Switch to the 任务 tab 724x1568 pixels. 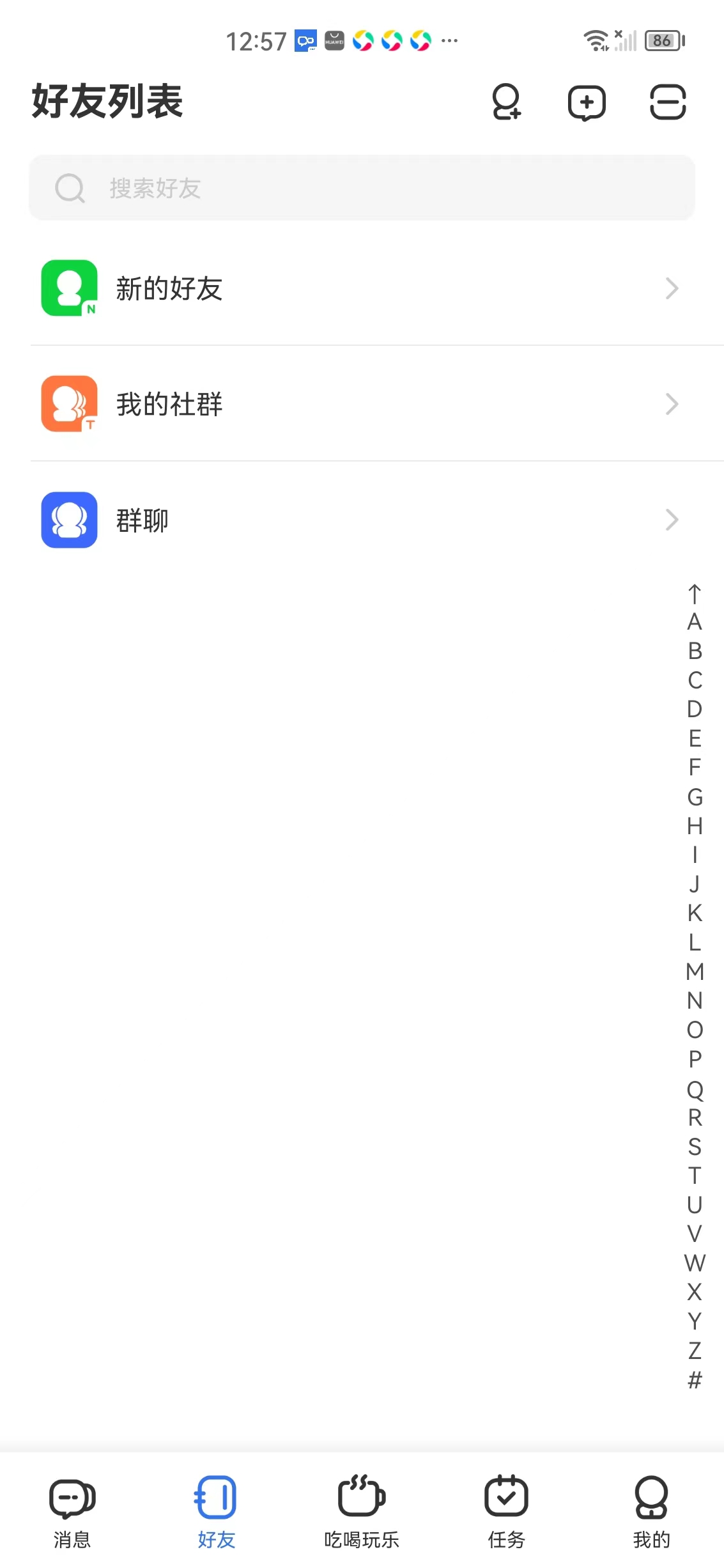tap(506, 1515)
